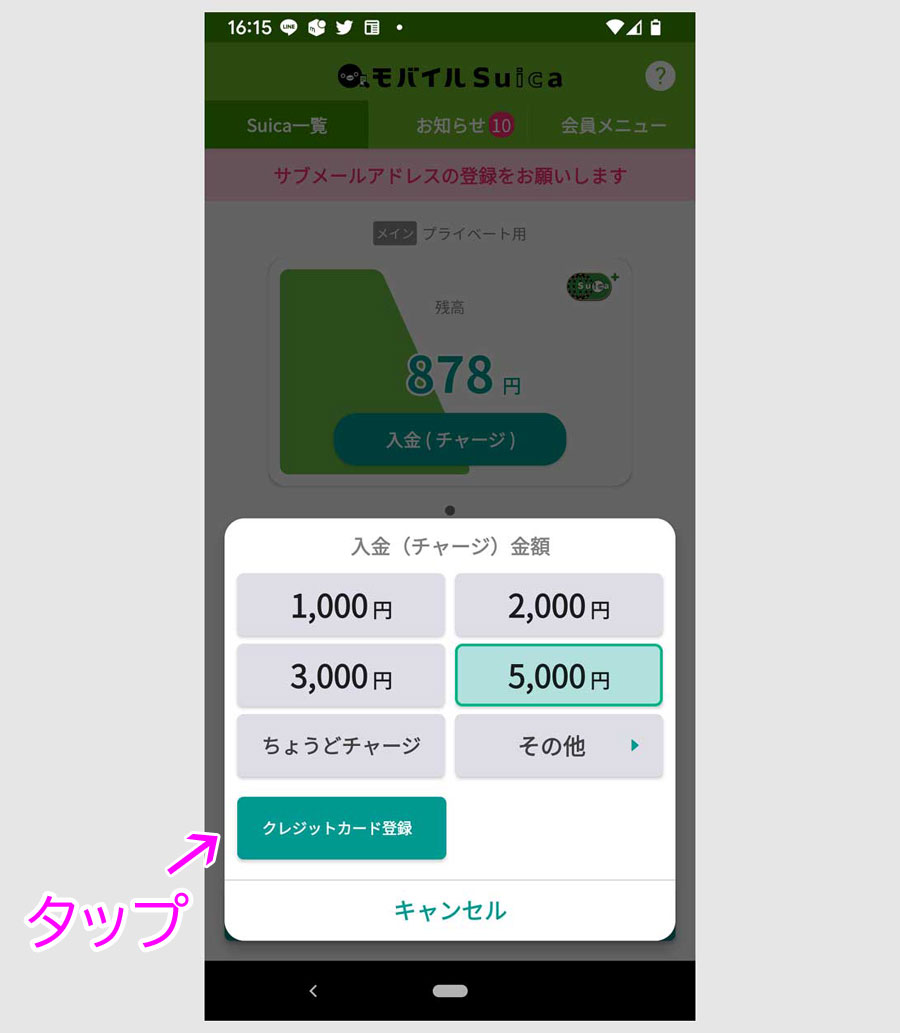Tap the news notification icon in status bar
The height and width of the screenshot is (1033, 900).
(x=371, y=27)
